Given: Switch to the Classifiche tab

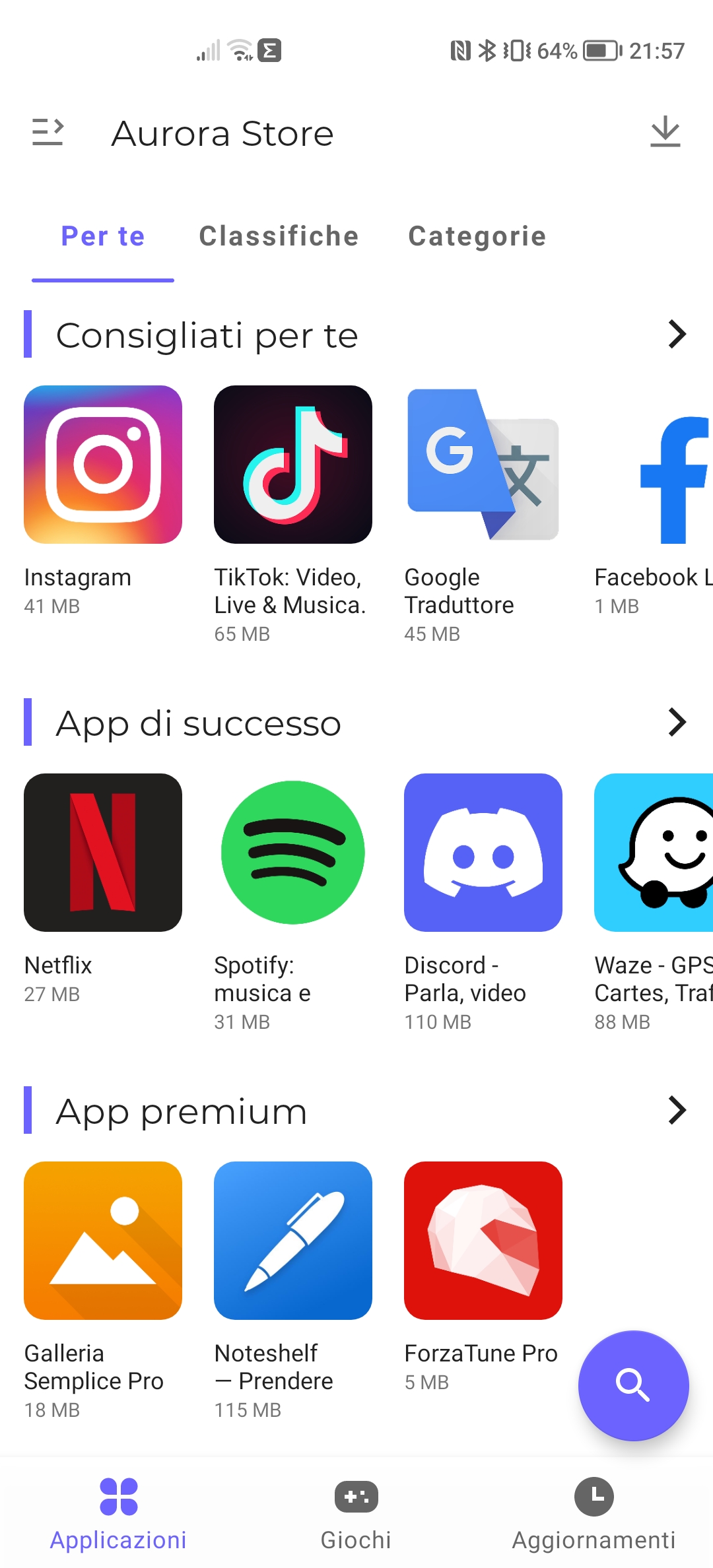Looking at the screenshot, I should point(279,236).
